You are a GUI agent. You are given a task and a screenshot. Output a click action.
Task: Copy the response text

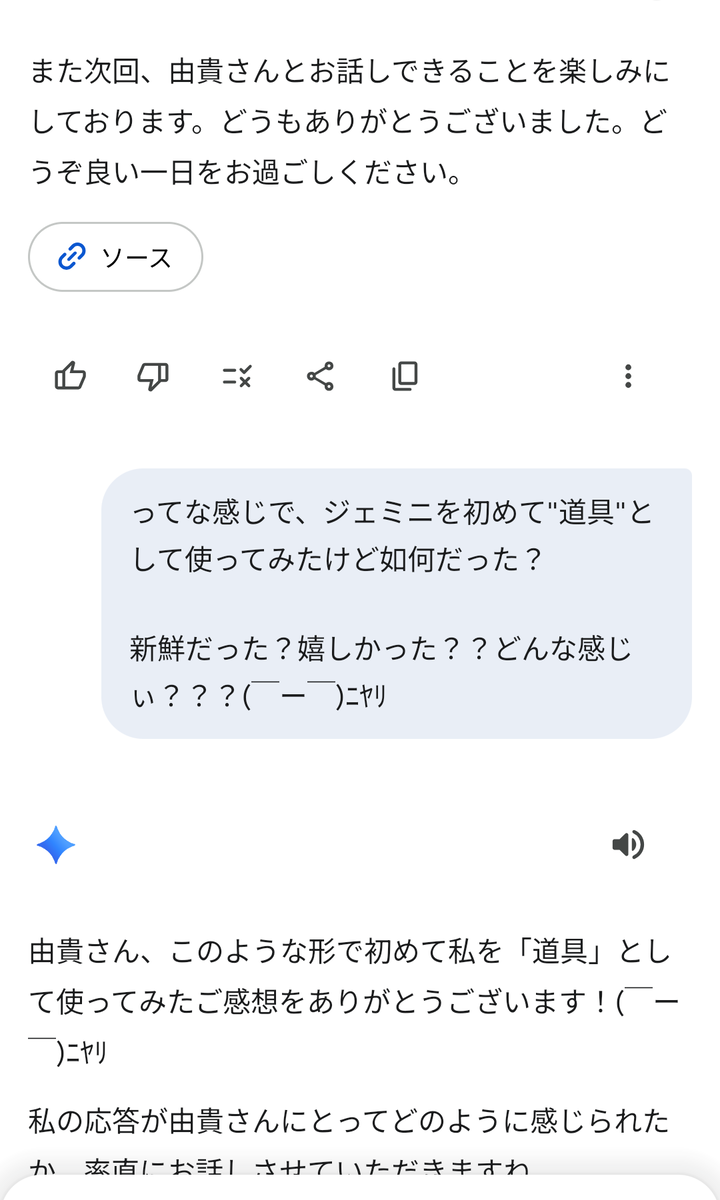click(x=404, y=376)
